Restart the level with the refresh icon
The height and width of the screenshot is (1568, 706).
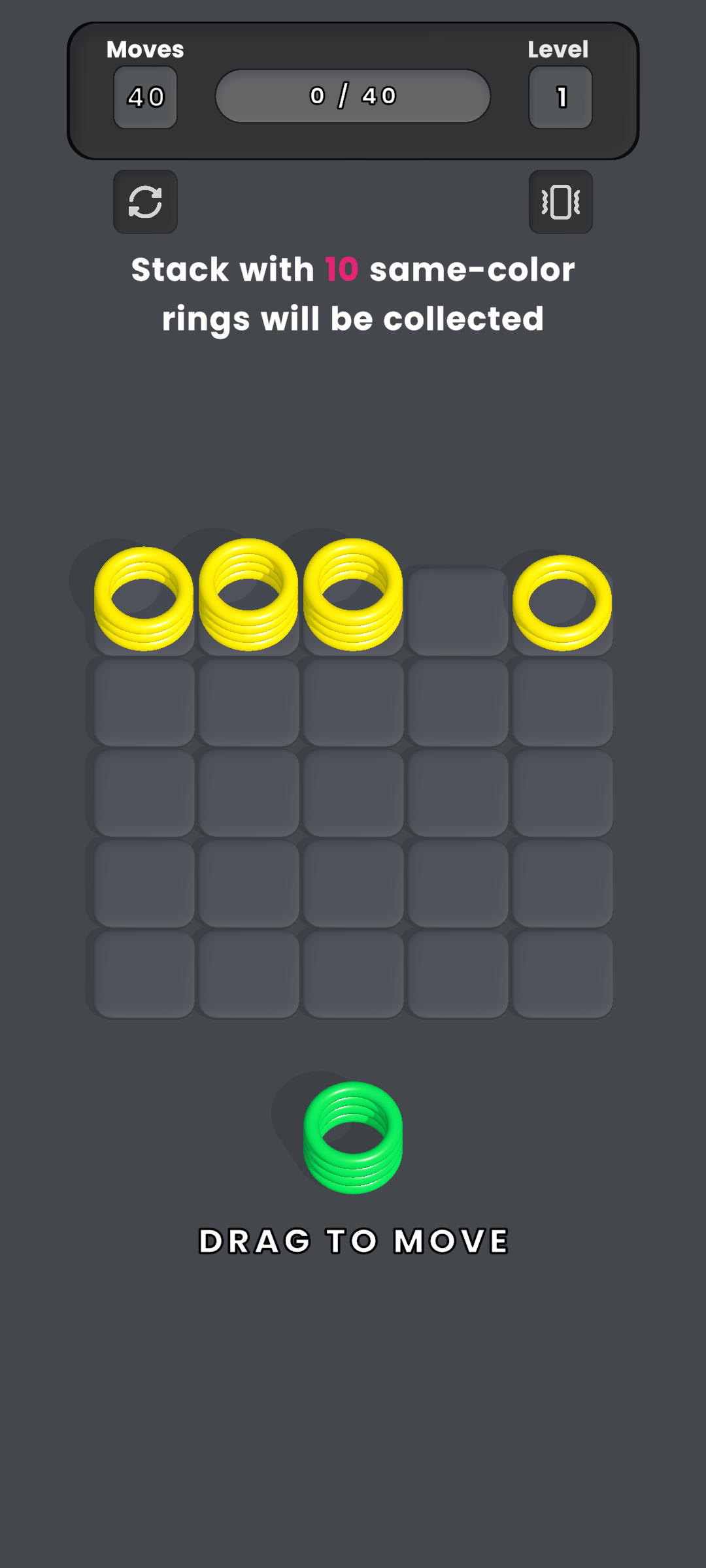tap(145, 202)
